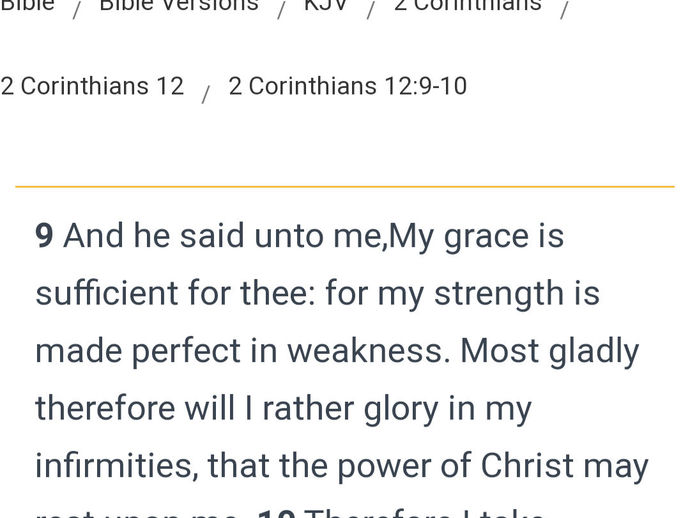Go to the Bible Versions breadcrumb
This screenshot has width=690, height=518.
pyautogui.click(x=178, y=6)
